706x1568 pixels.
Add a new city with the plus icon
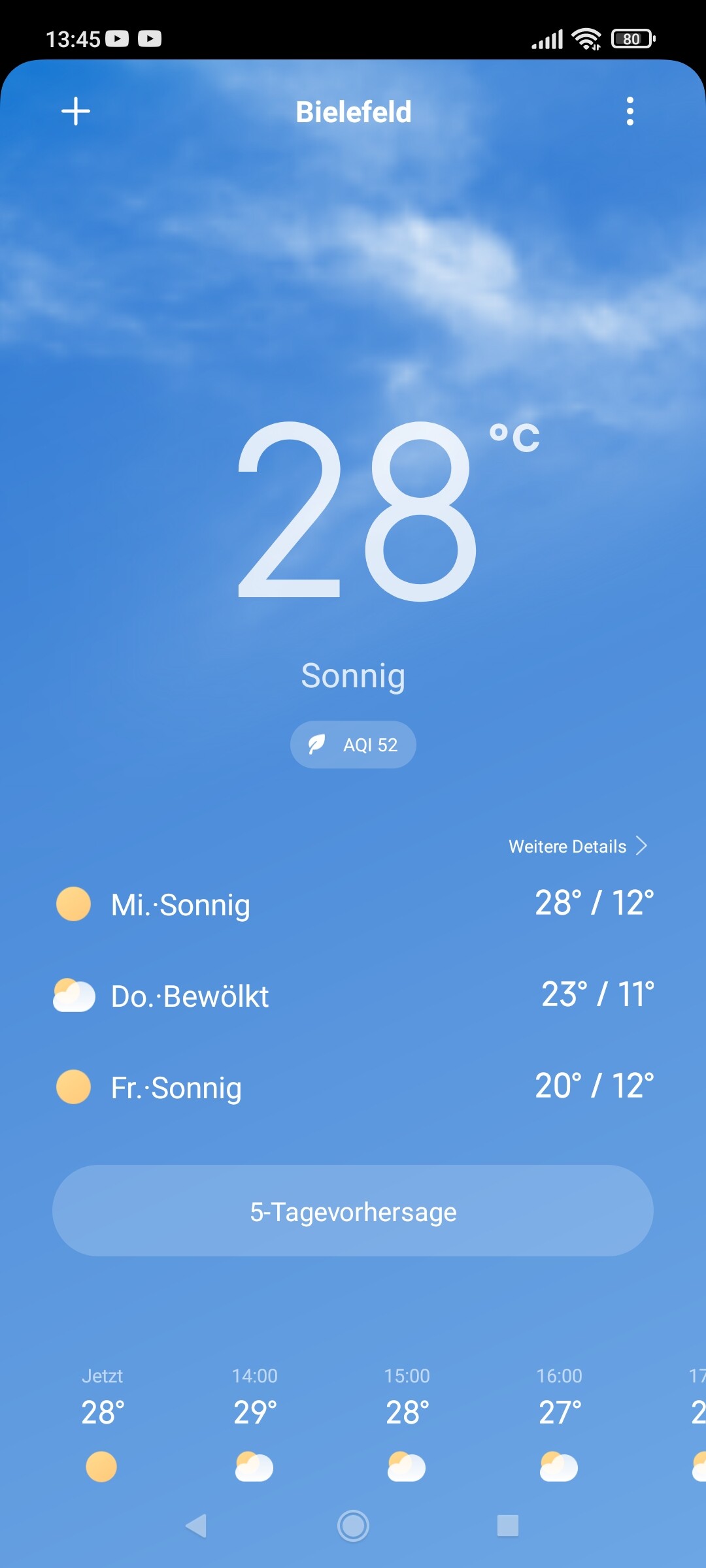click(x=76, y=111)
